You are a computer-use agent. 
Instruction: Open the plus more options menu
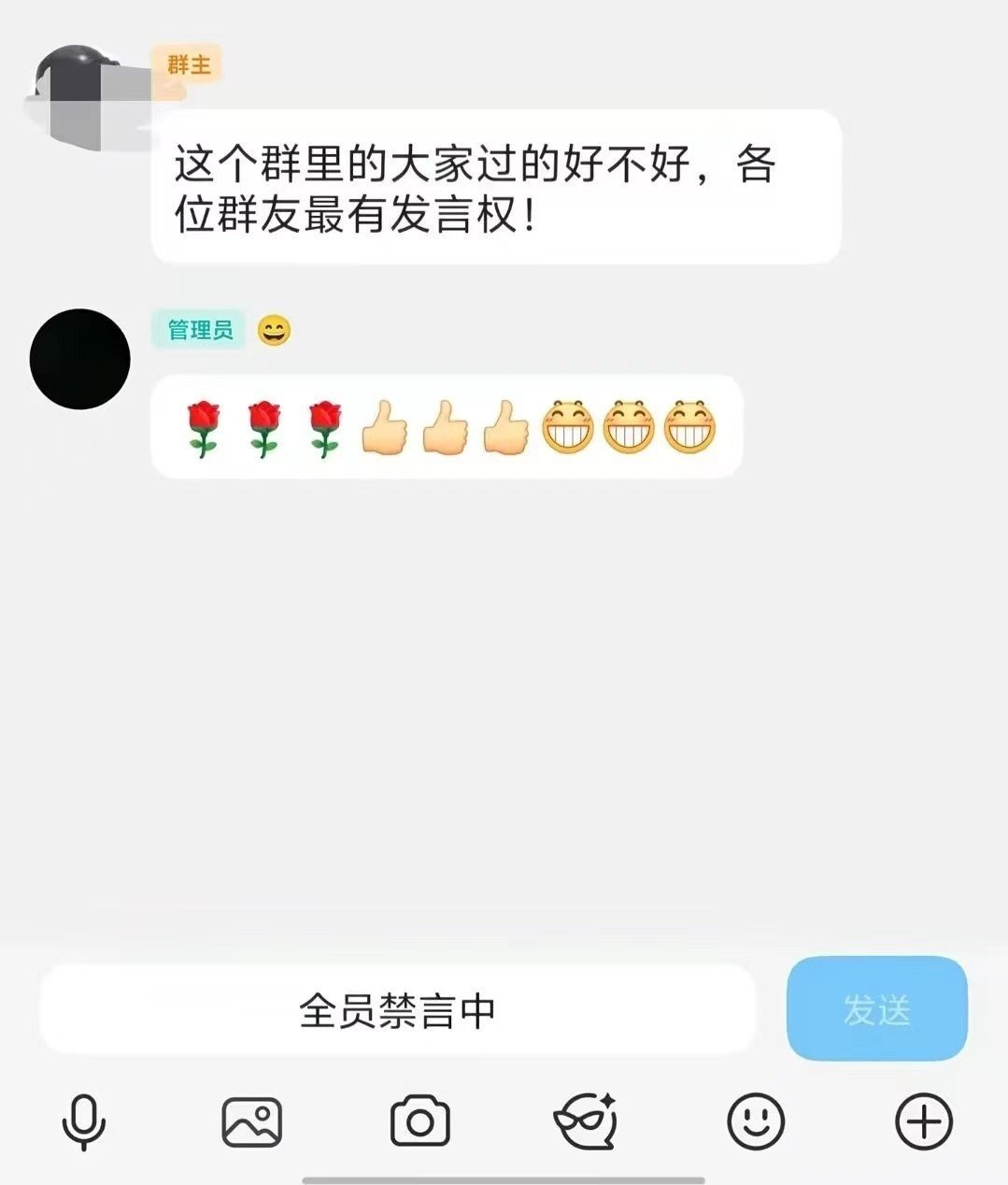(924, 1121)
